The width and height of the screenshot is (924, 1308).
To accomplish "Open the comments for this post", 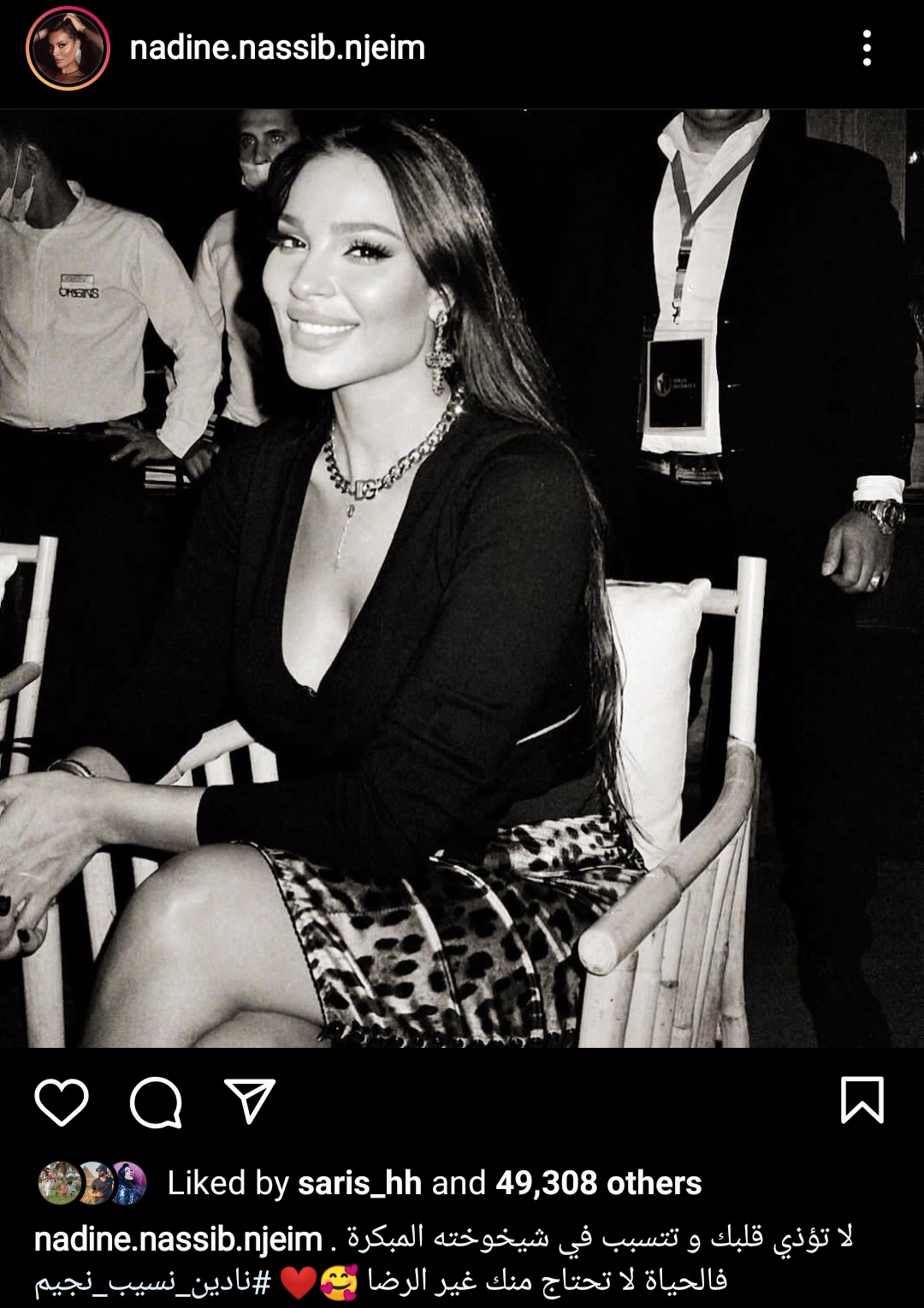I will point(155,1101).
